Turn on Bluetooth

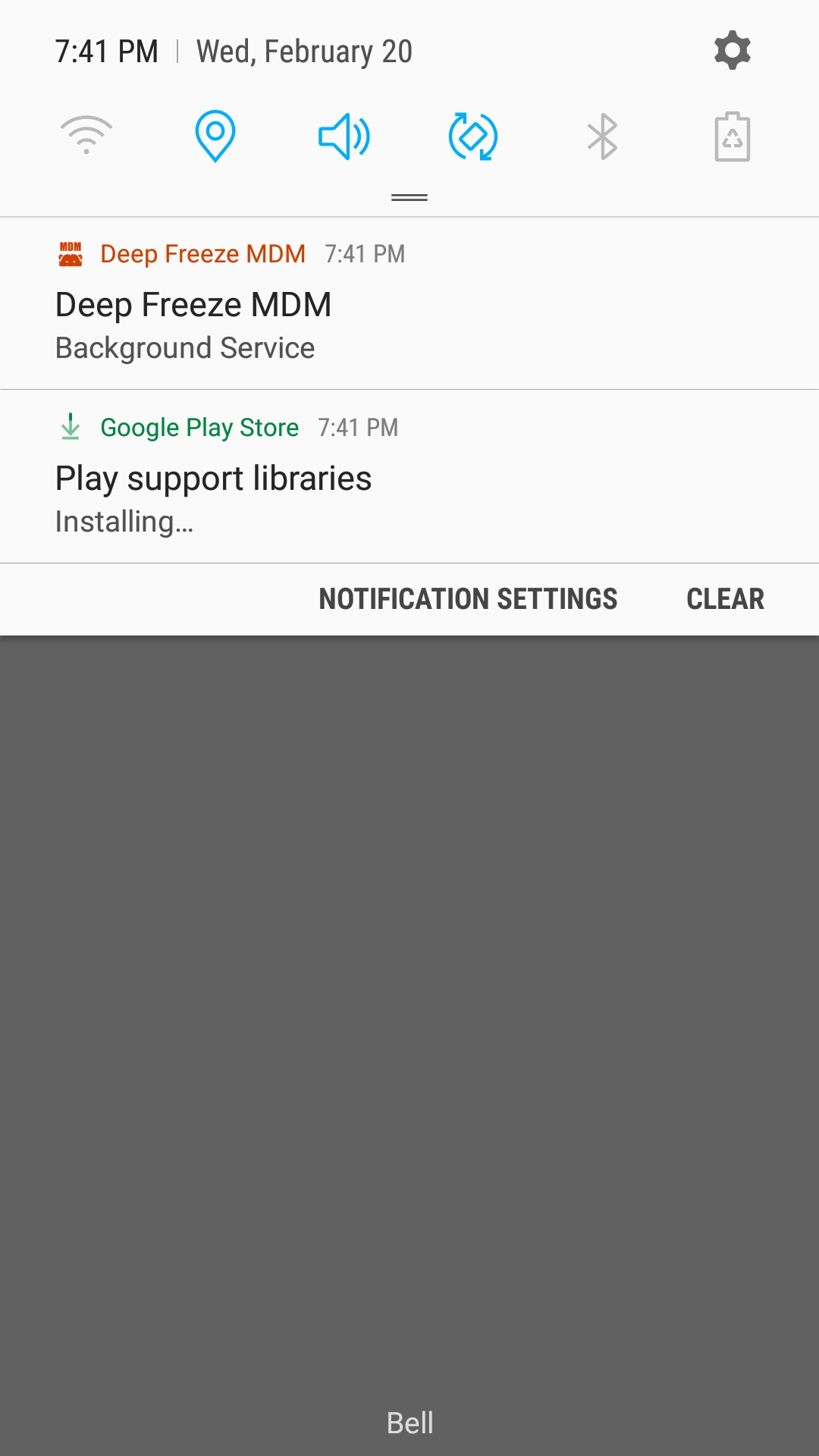(603, 136)
